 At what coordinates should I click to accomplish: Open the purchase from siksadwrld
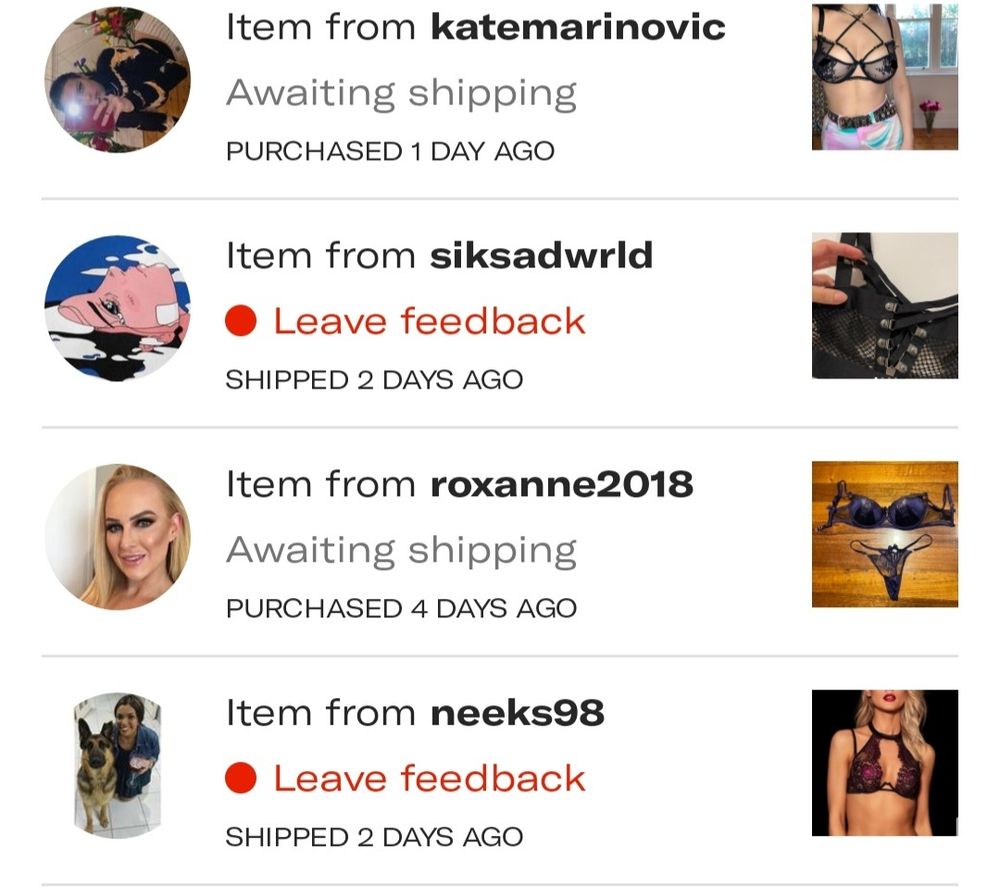pos(439,256)
